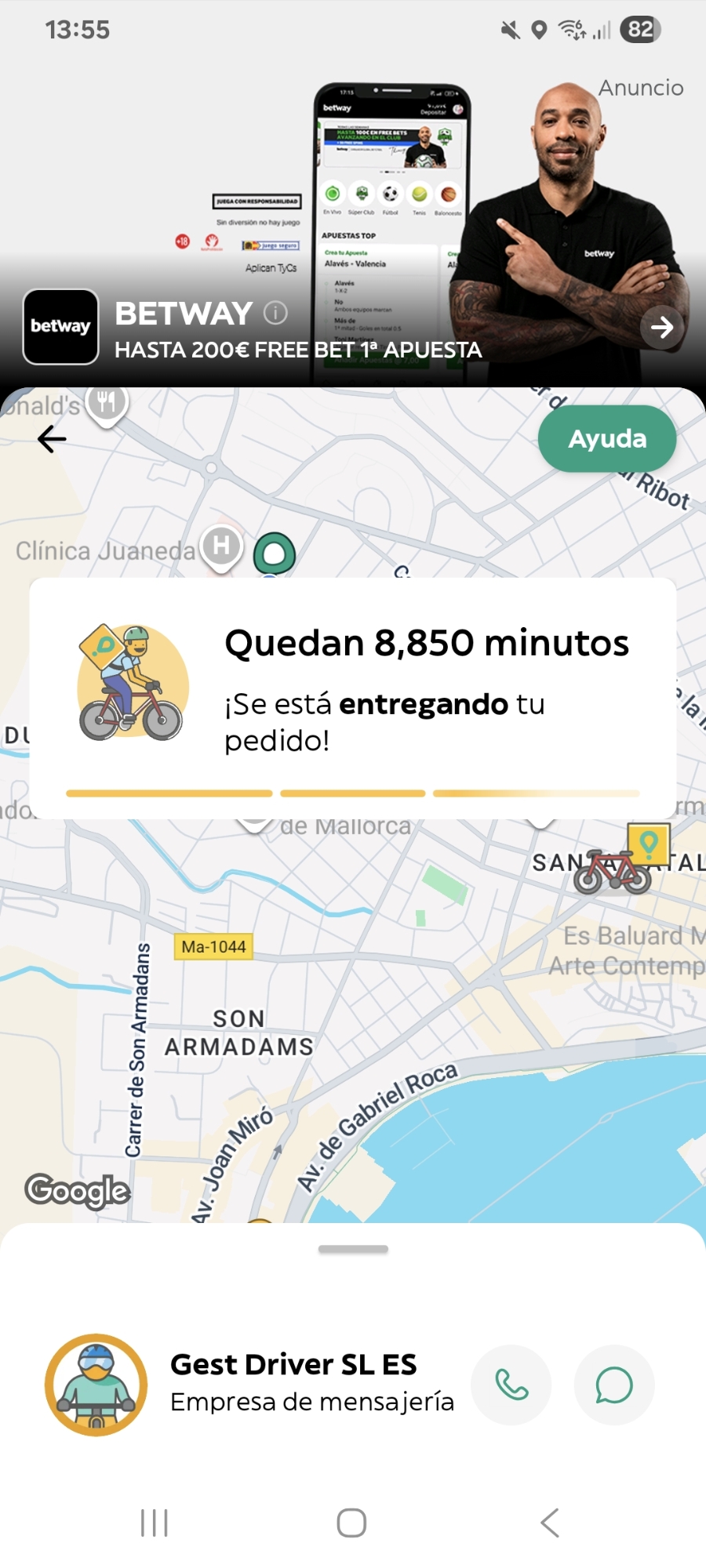Screen dimensions: 706x1568
Task: Call the courier Gest Driver SL ES
Action: pyautogui.click(x=511, y=1385)
